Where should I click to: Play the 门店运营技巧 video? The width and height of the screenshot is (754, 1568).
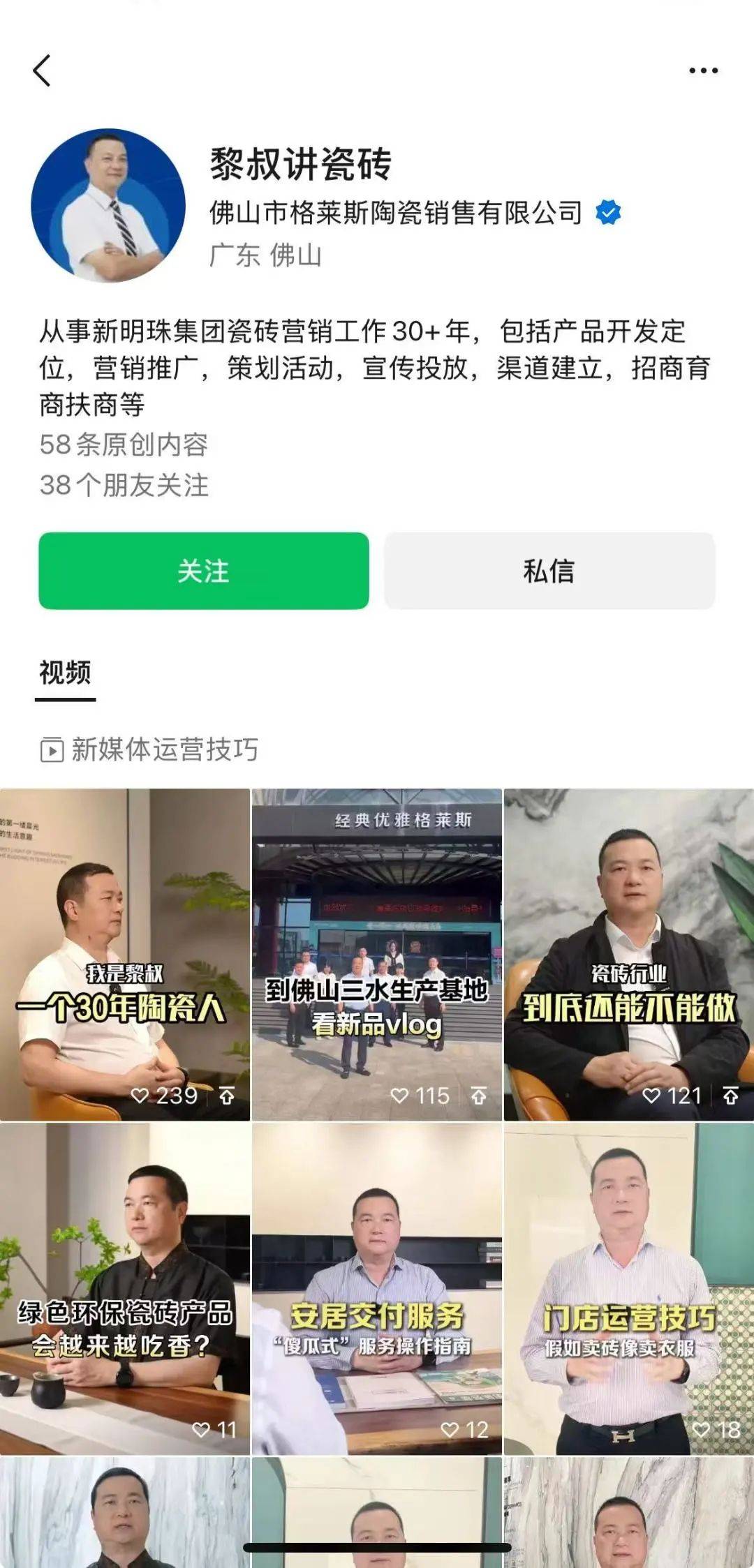tap(628, 1288)
